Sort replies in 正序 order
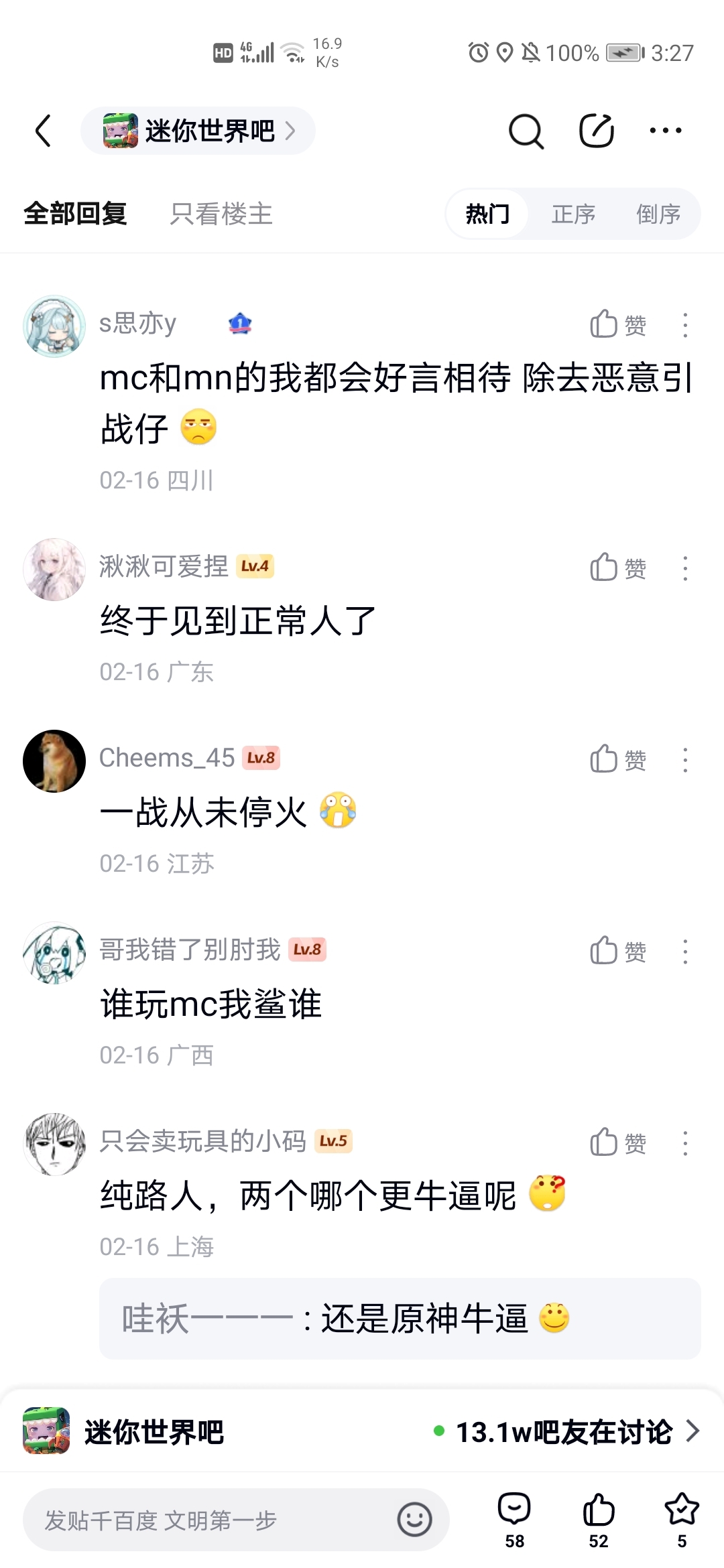This screenshot has height=1568, width=724. tap(573, 214)
